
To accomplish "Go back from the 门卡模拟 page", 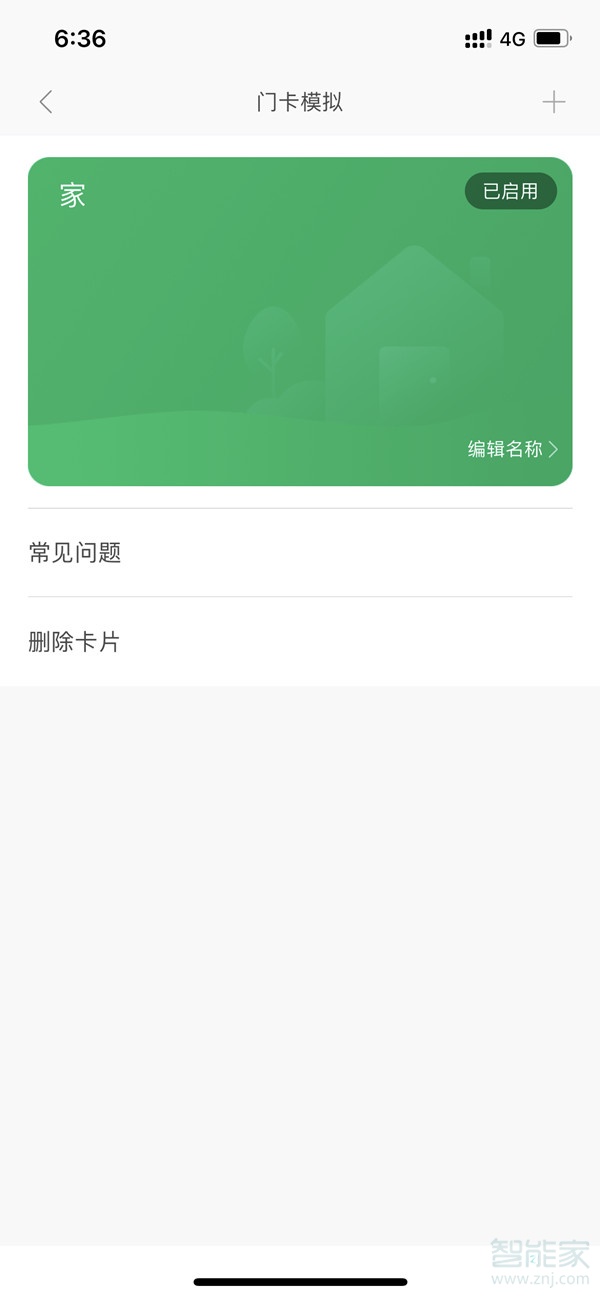I will tap(46, 102).
